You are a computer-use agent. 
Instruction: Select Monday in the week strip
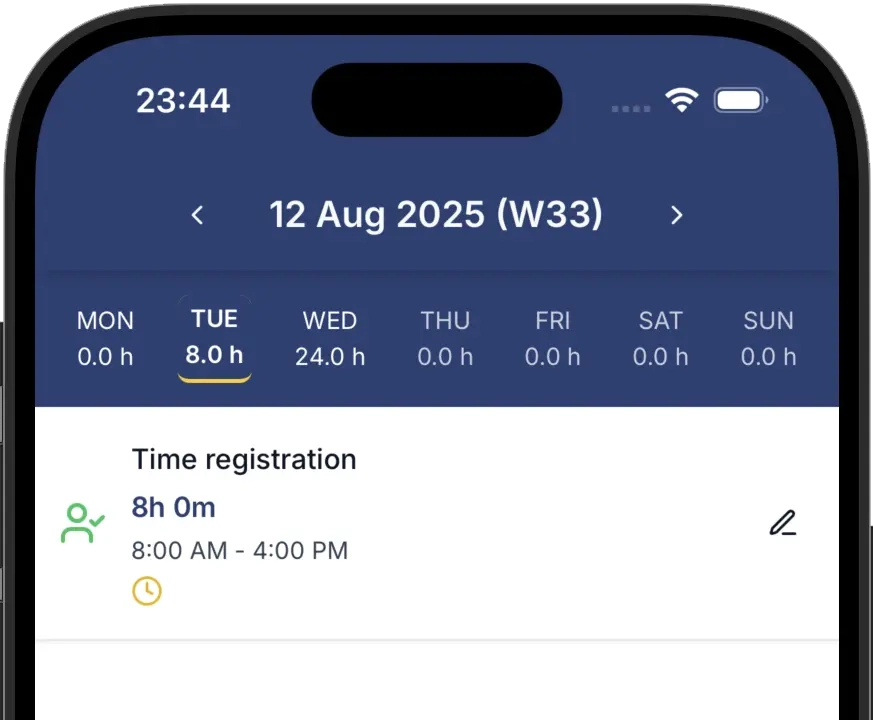click(x=105, y=338)
